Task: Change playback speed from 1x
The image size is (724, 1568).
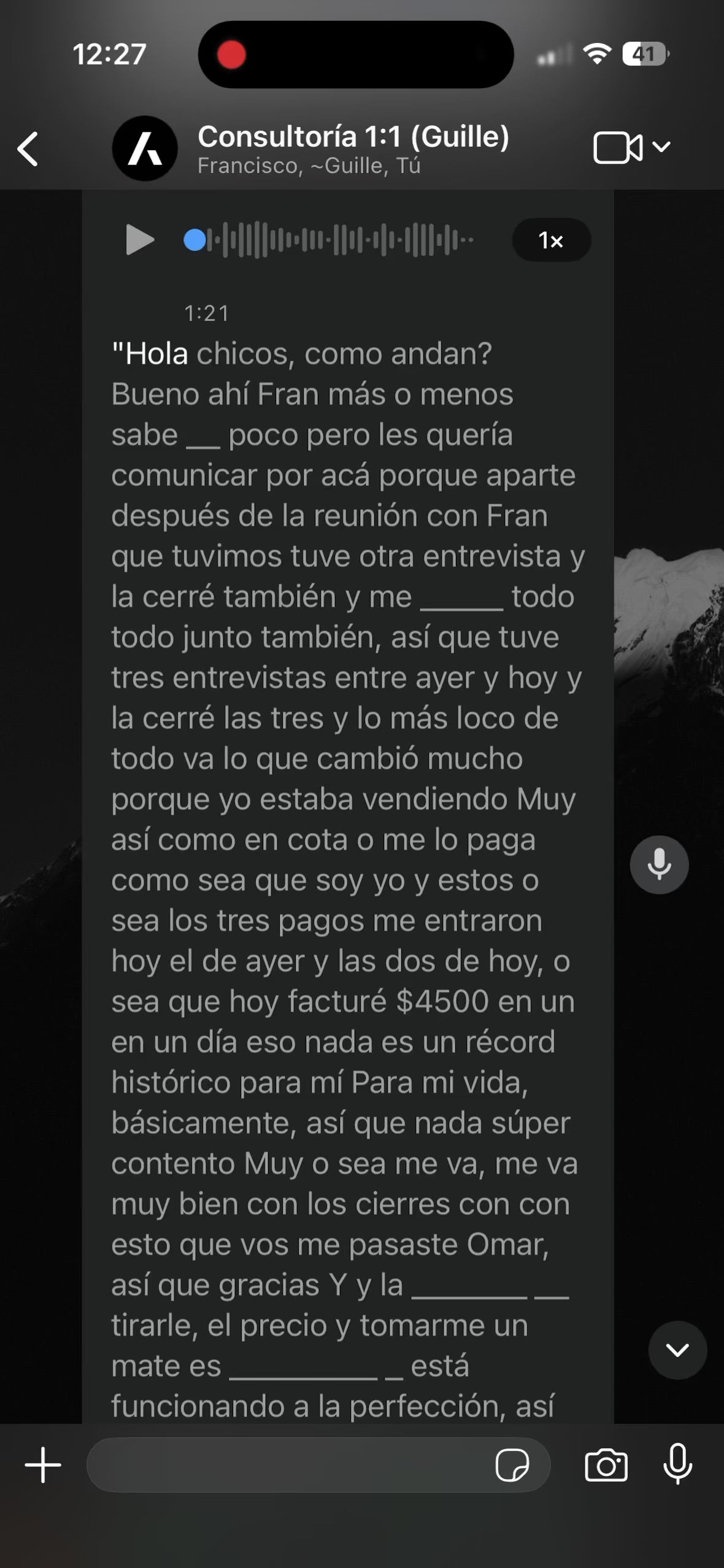Action: coord(550,240)
